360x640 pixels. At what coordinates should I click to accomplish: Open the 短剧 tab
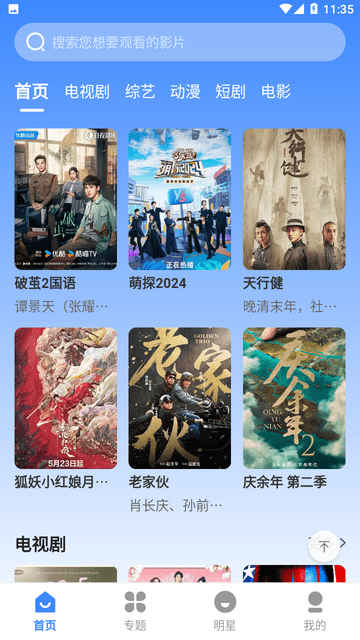[x=230, y=91]
